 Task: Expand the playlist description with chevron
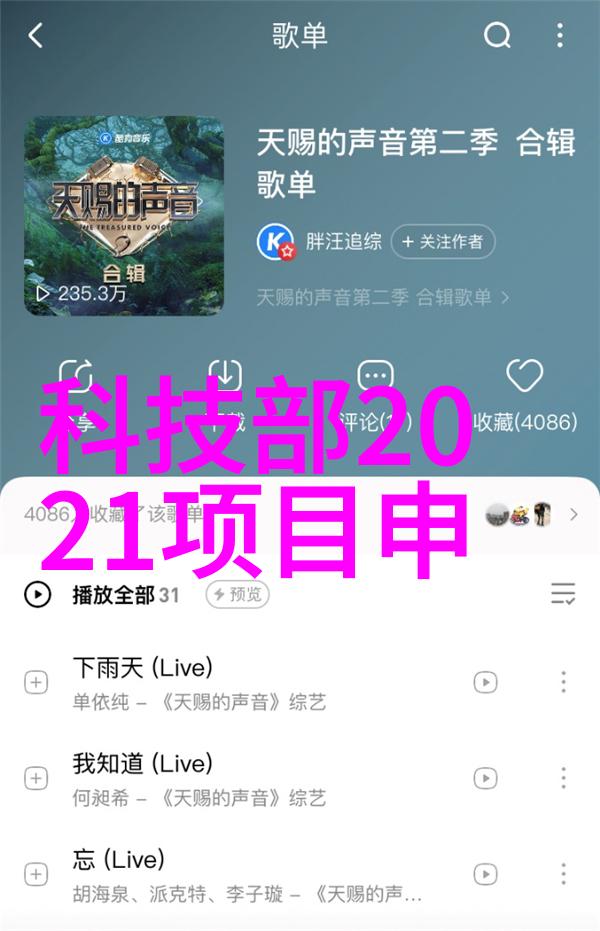coord(506,297)
